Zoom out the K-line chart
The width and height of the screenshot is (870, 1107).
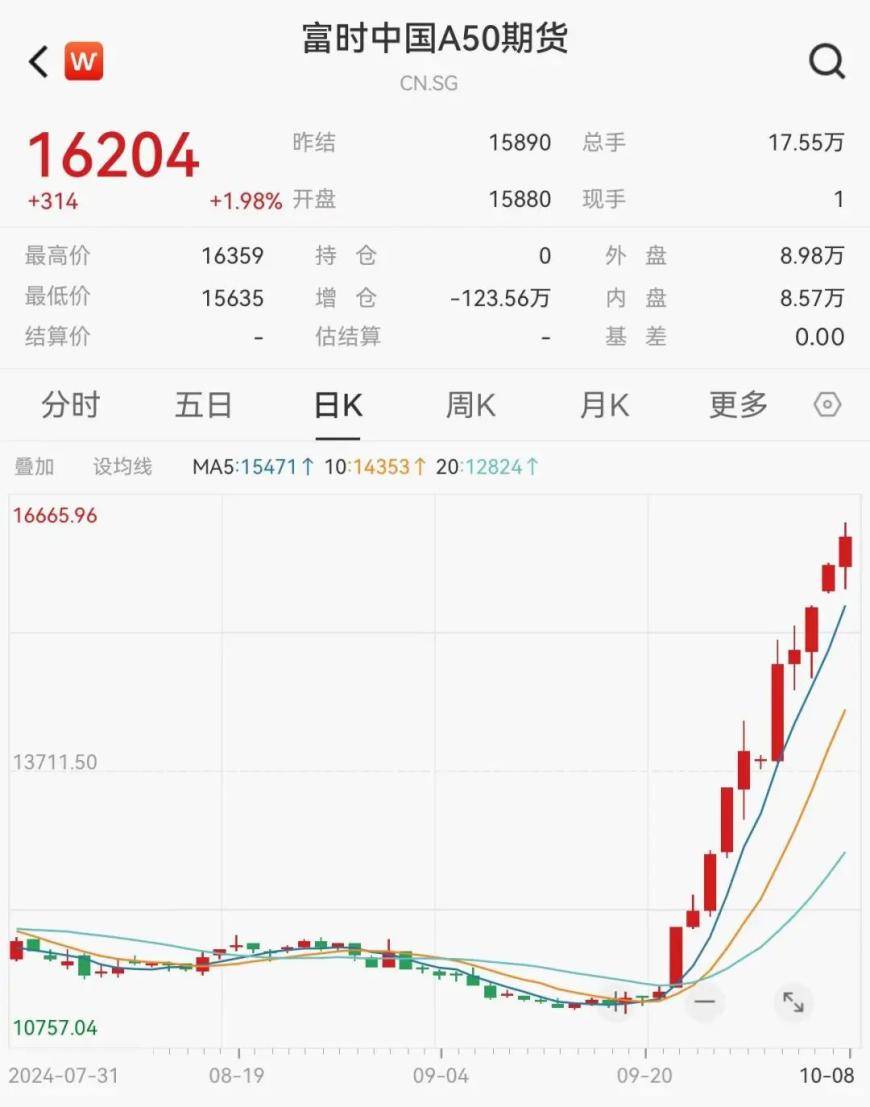[x=705, y=1001]
